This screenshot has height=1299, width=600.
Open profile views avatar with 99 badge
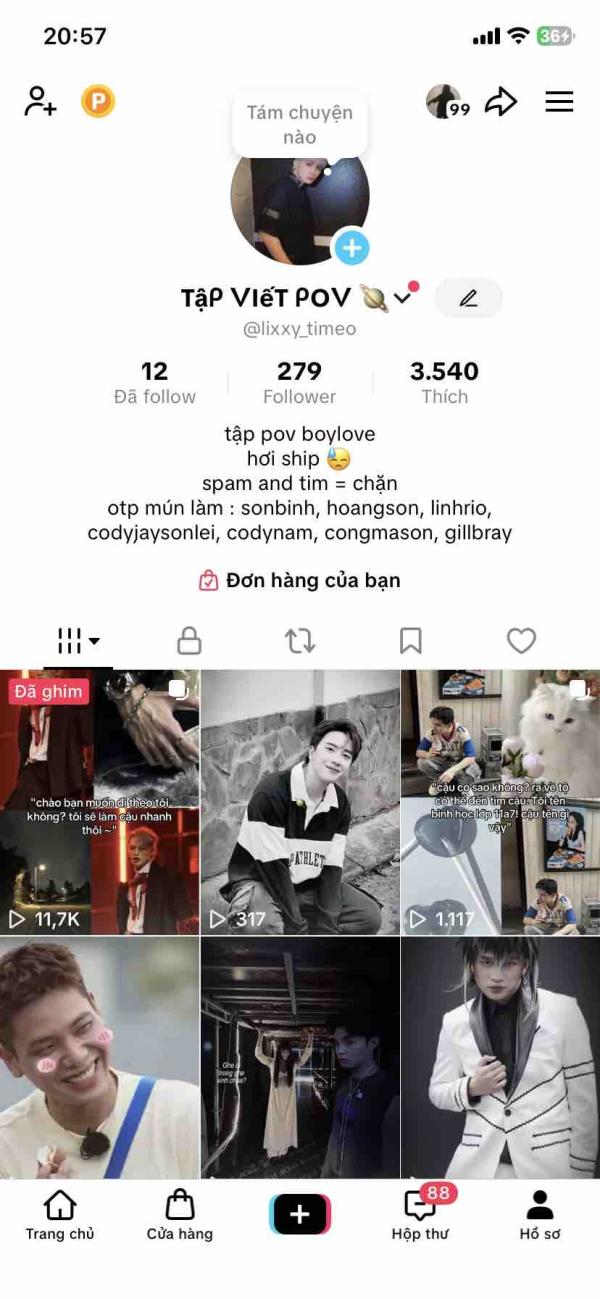[447, 102]
